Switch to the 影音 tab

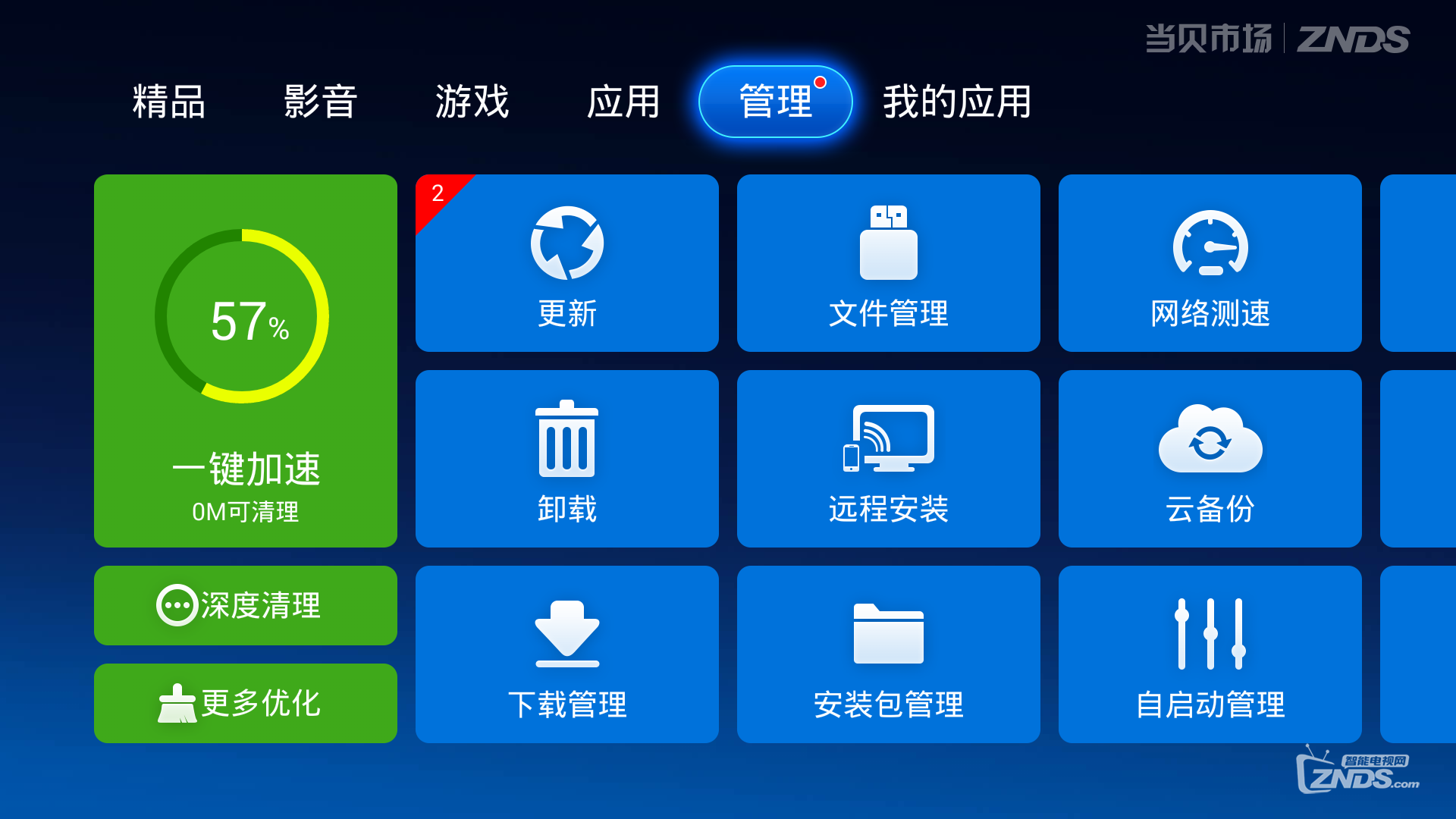pyautogui.click(x=320, y=102)
